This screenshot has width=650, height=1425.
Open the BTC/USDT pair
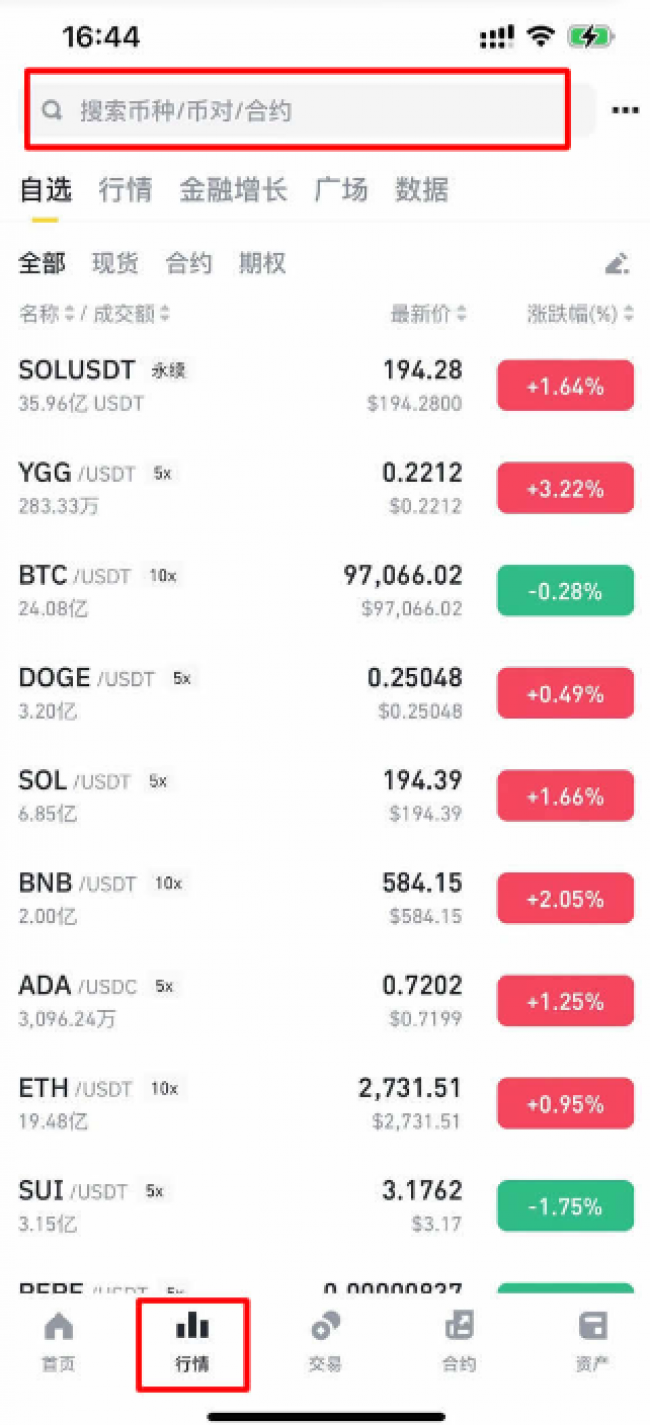click(x=325, y=590)
